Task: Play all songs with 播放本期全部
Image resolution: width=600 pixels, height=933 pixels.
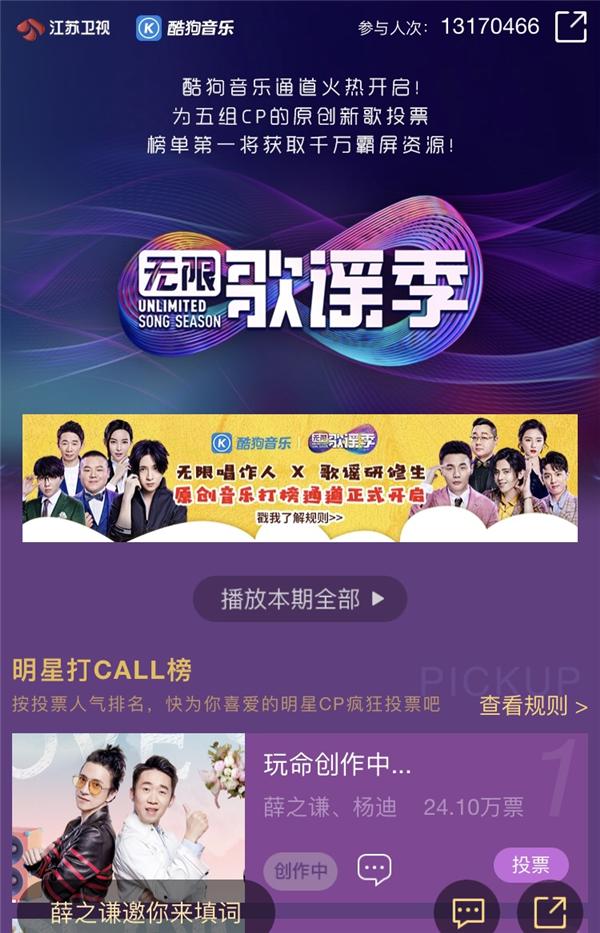Action: [x=300, y=599]
